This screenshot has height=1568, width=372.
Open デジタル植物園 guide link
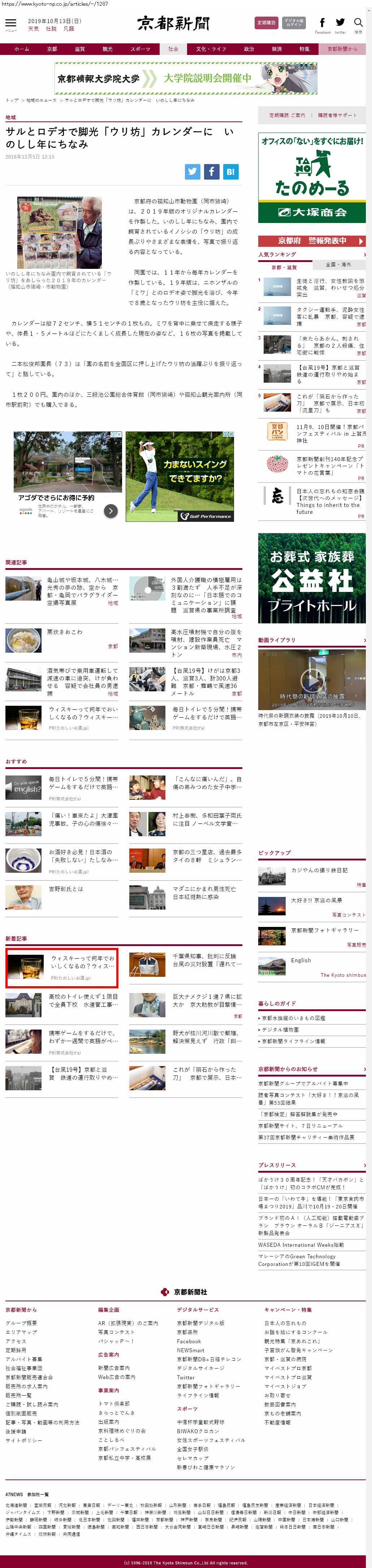click(x=280, y=1029)
